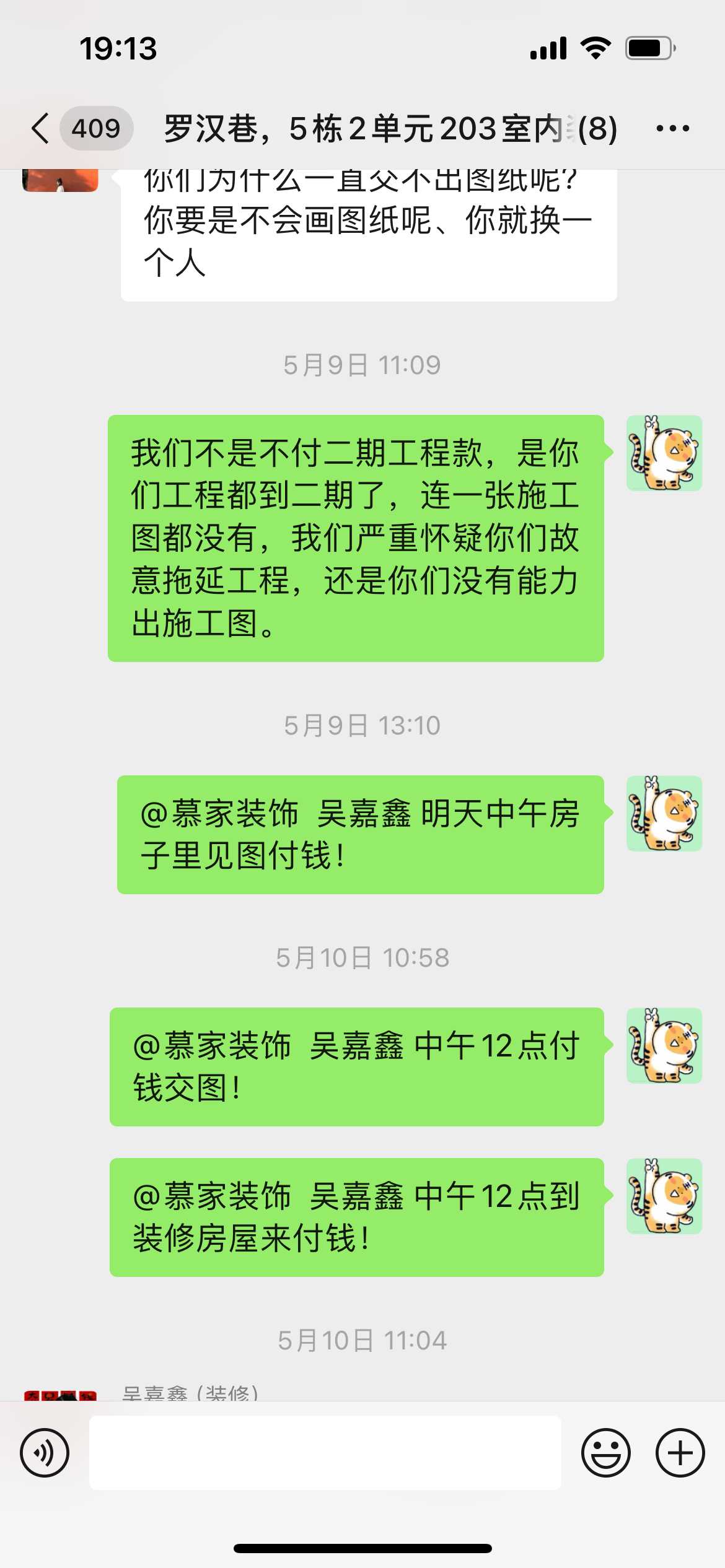Open the plus attachment menu
This screenshot has height=1568, width=725.
[680, 1453]
